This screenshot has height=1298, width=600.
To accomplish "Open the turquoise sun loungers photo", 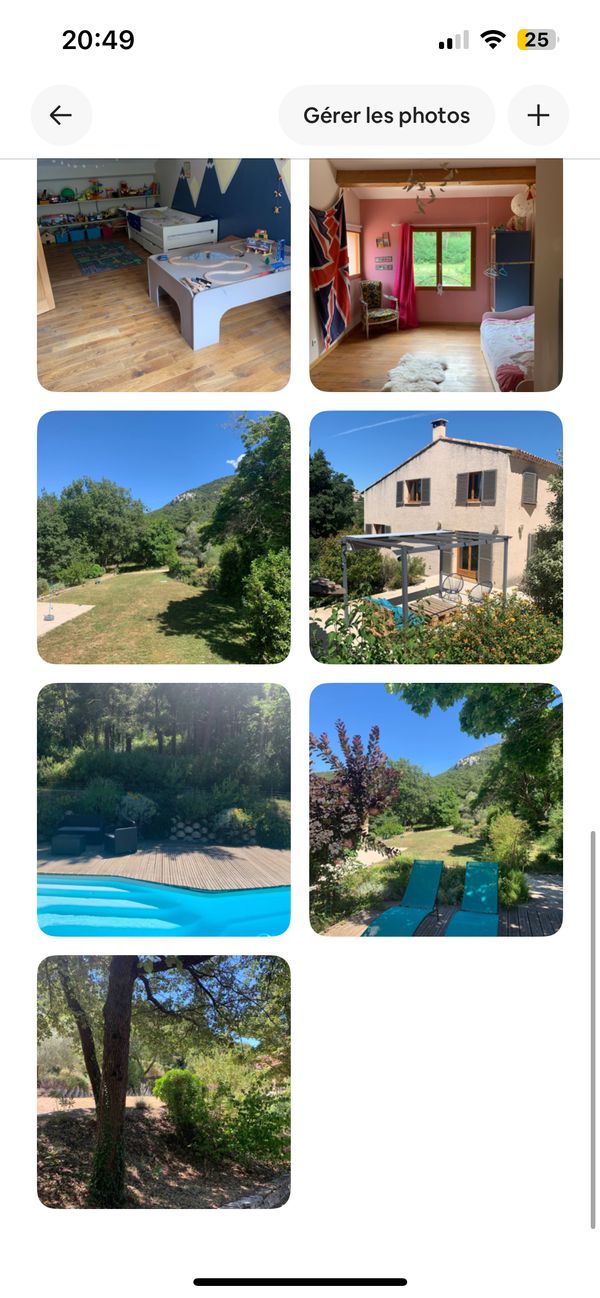I will tap(436, 809).
